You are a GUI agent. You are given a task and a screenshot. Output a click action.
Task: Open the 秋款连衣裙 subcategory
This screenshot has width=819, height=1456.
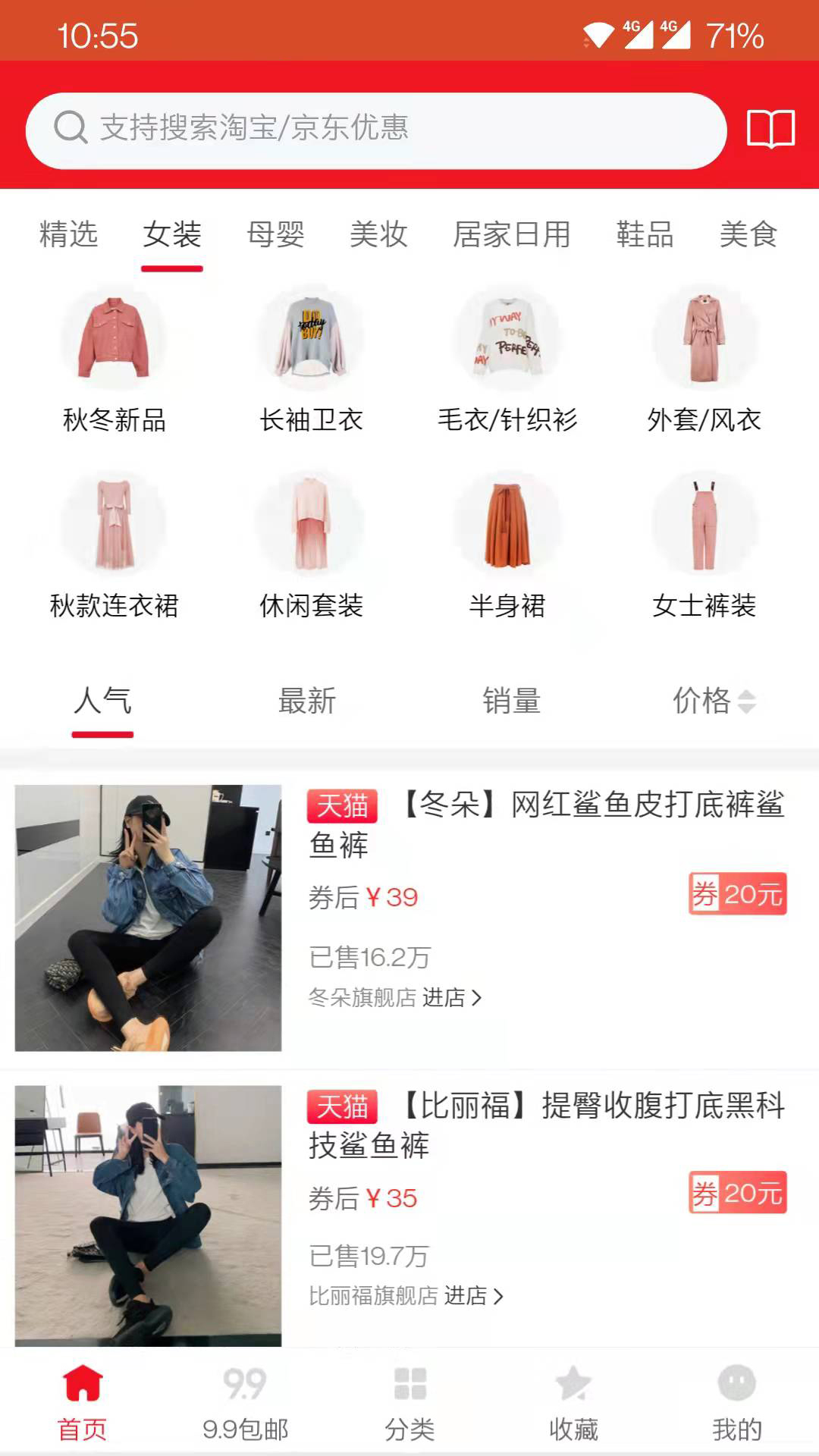pyautogui.click(x=114, y=546)
